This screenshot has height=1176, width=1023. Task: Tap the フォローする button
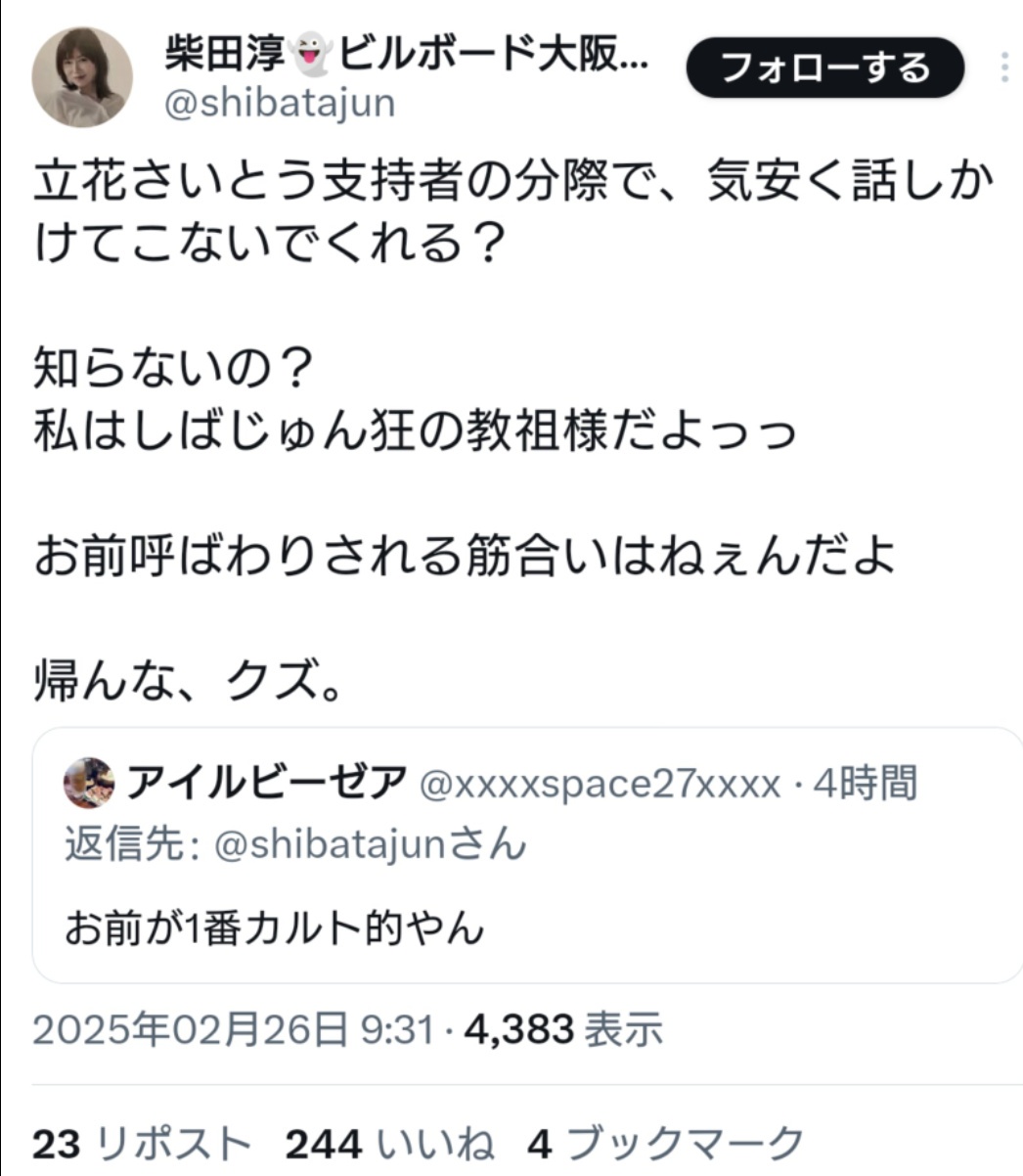824,68
